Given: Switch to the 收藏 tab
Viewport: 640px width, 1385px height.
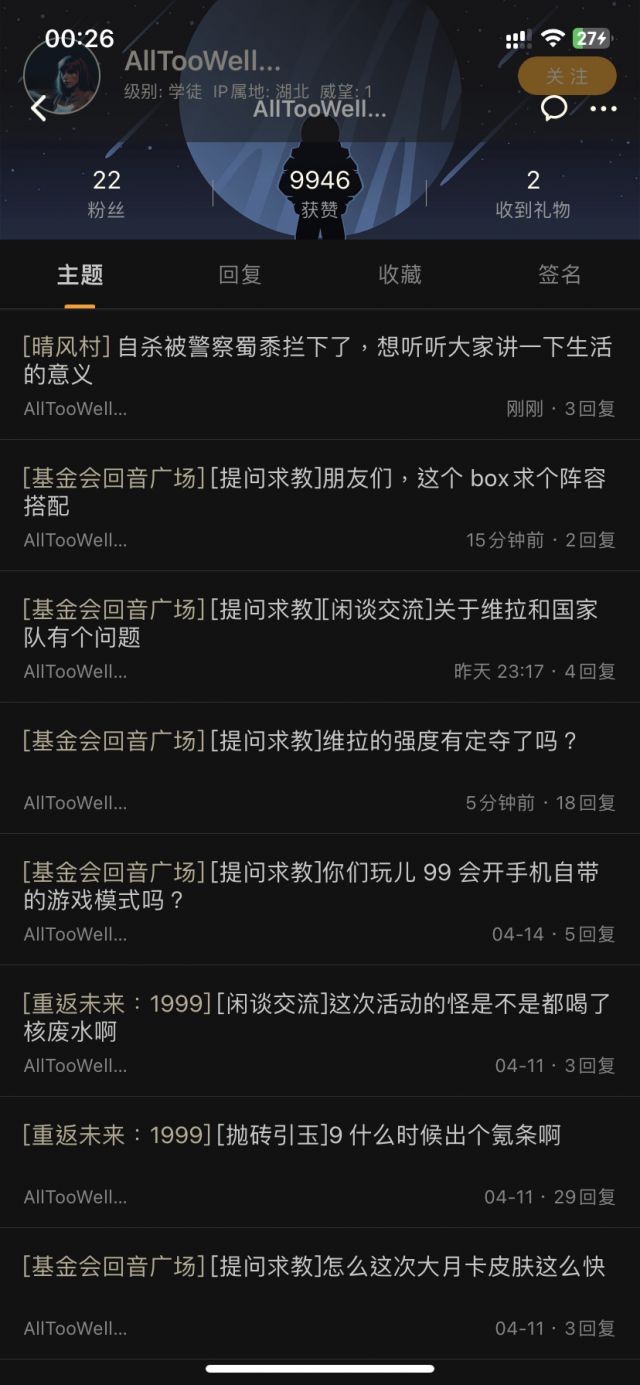Looking at the screenshot, I should (400, 275).
